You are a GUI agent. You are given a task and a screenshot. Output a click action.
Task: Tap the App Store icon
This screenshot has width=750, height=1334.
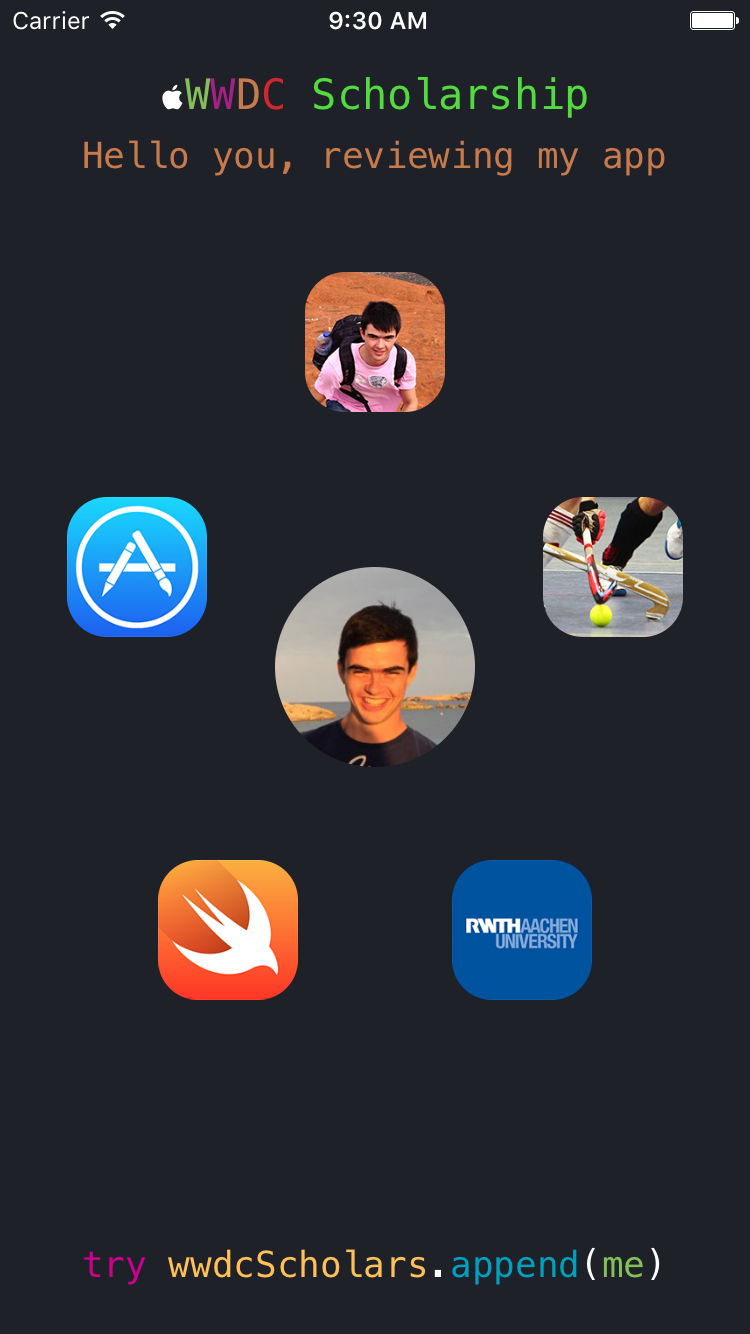point(137,567)
